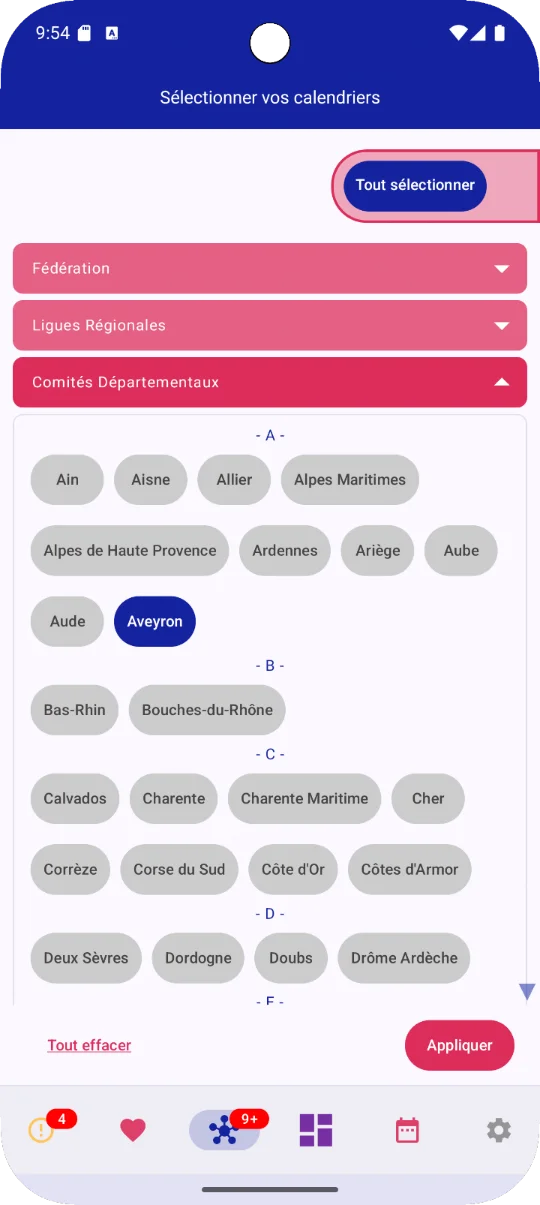Open the settings gear tab

[x=499, y=1130]
